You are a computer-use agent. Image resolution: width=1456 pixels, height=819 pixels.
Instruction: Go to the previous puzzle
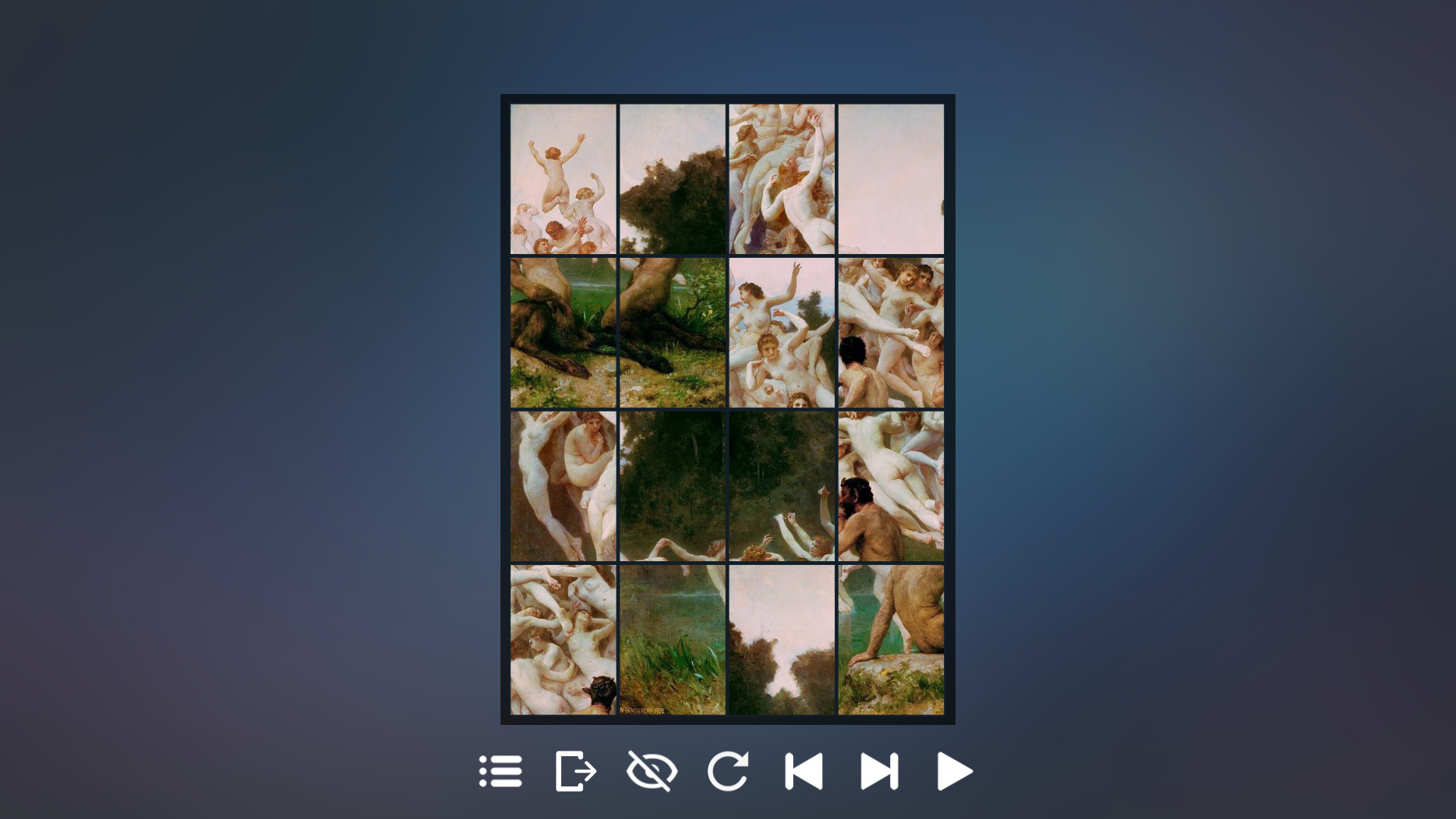804,771
